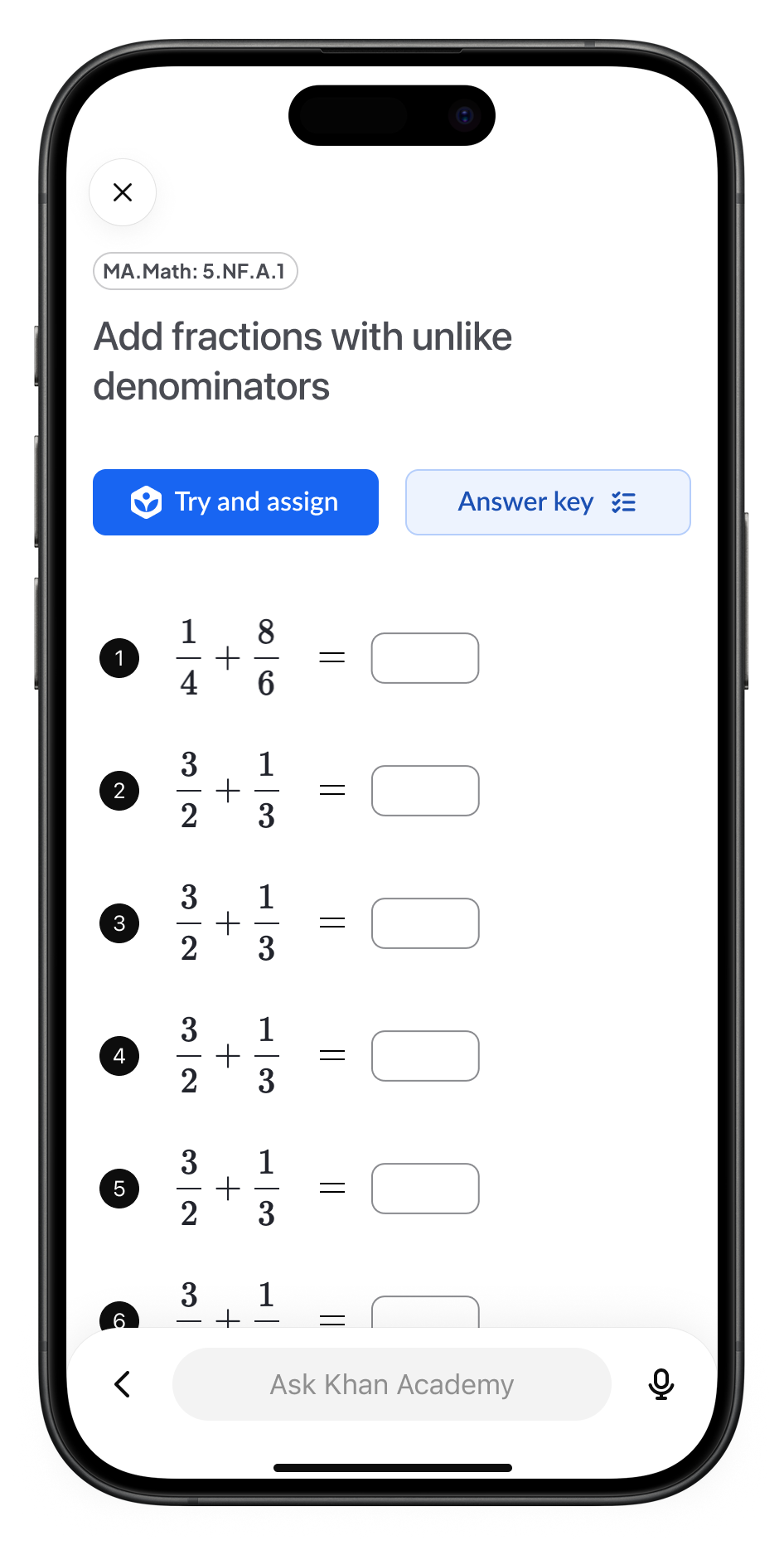Close the exercise with the X button
Image resolution: width=784 pixels, height=1545 pixels.
click(123, 192)
